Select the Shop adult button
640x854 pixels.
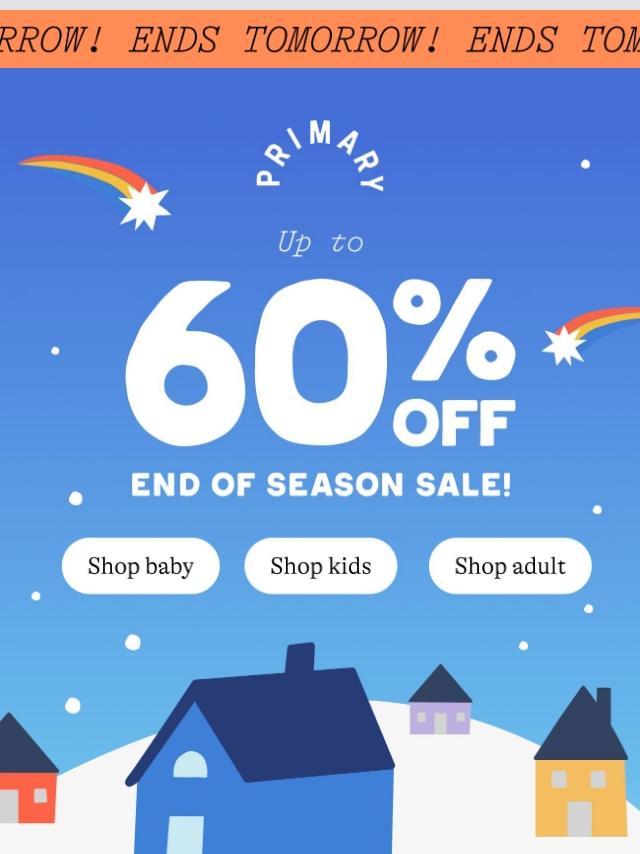(x=510, y=566)
